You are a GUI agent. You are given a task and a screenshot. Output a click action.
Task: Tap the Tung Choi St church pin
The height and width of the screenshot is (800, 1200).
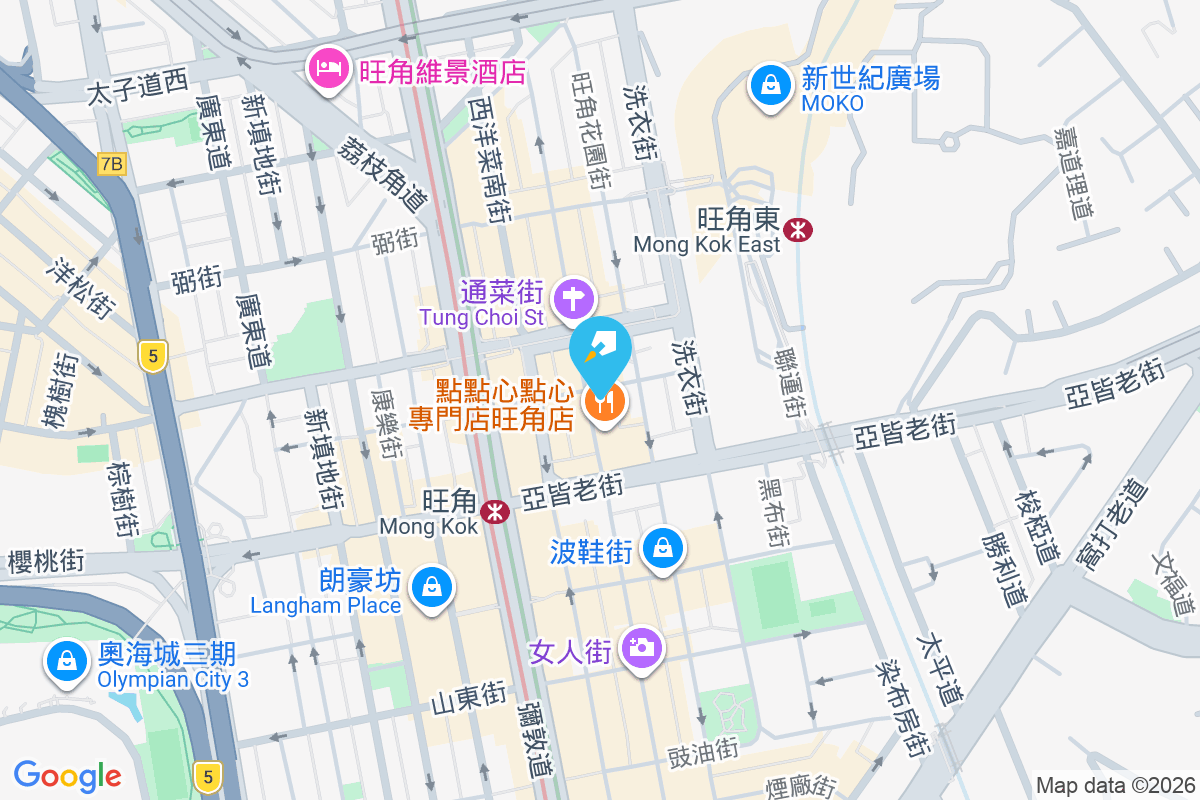(x=576, y=297)
